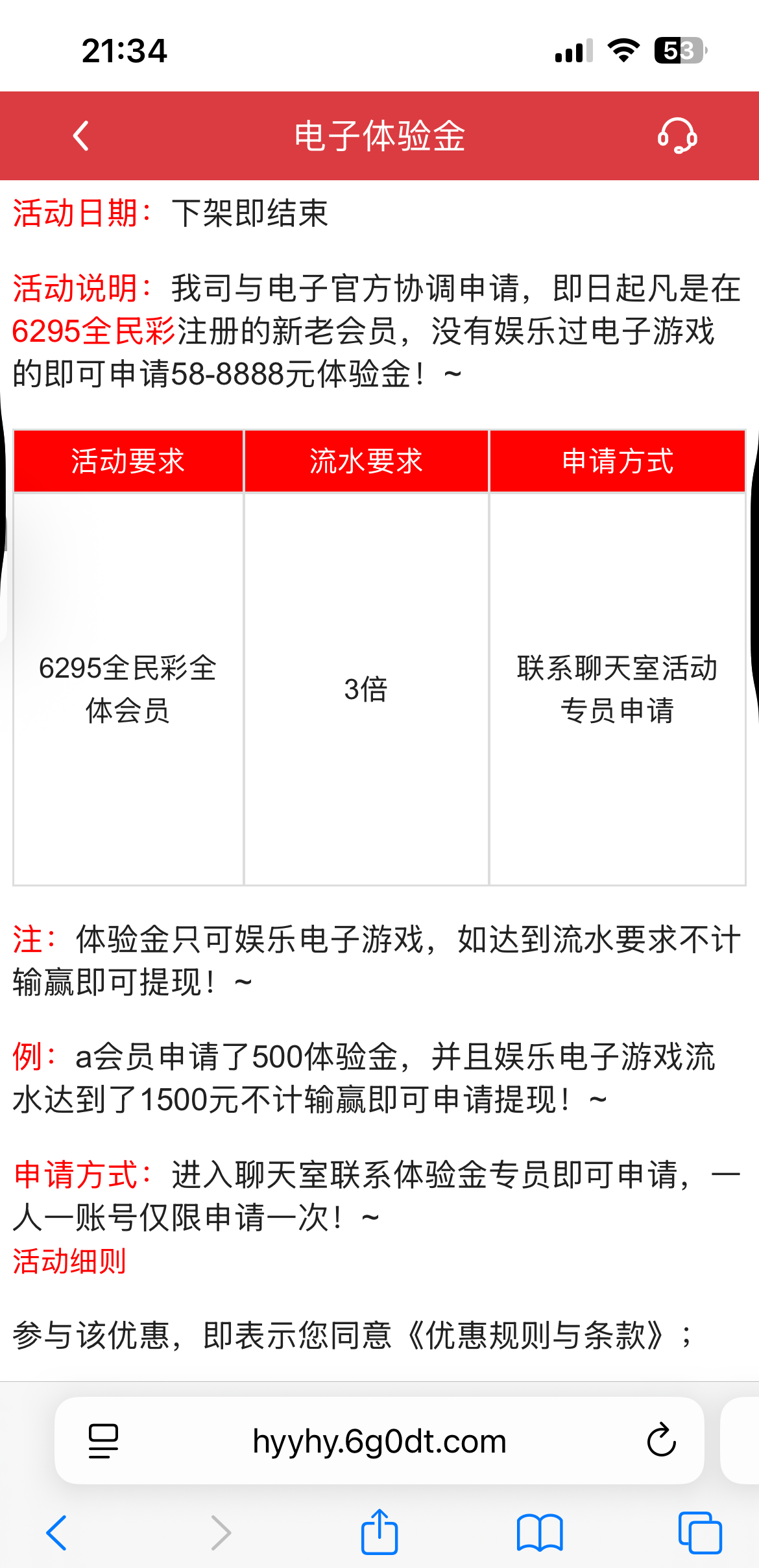759x1568 pixels.
Task: Tap the hyyhy.6g0dt.com address bar
Action: [379, 1441]
